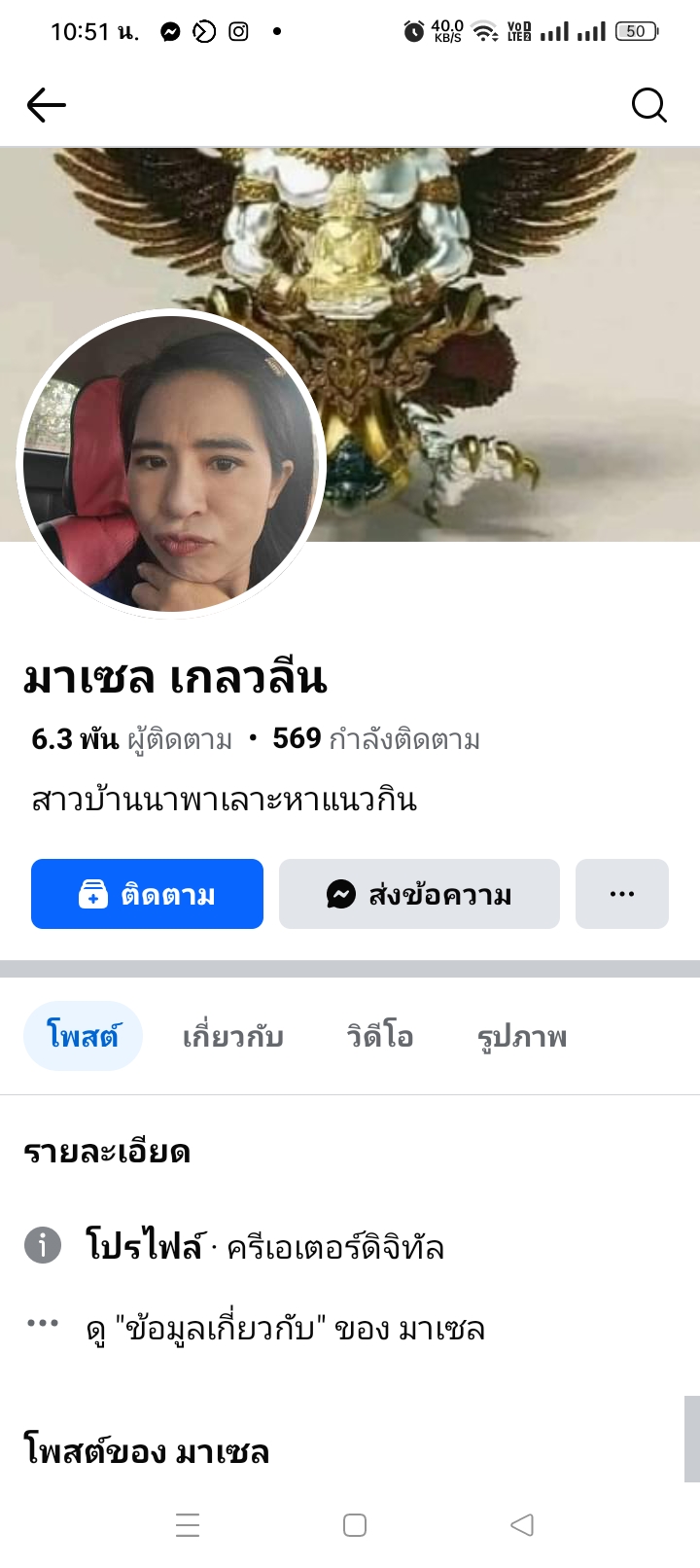The height and width of the screenshot is (1568, 700).
Task: Select the รูปภาพ tab
Action: tap(522, 1036)
